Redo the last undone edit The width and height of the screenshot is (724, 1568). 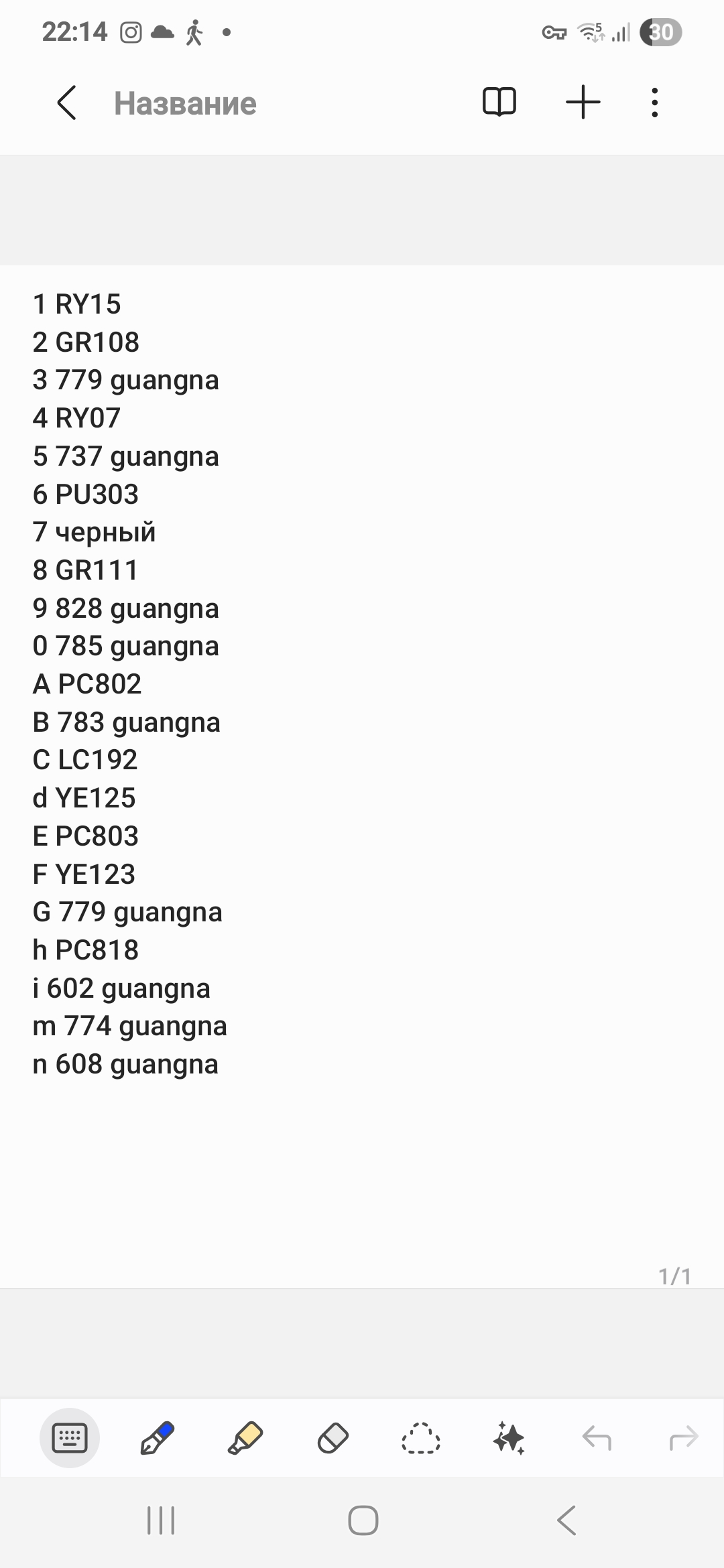[684, 1438]
